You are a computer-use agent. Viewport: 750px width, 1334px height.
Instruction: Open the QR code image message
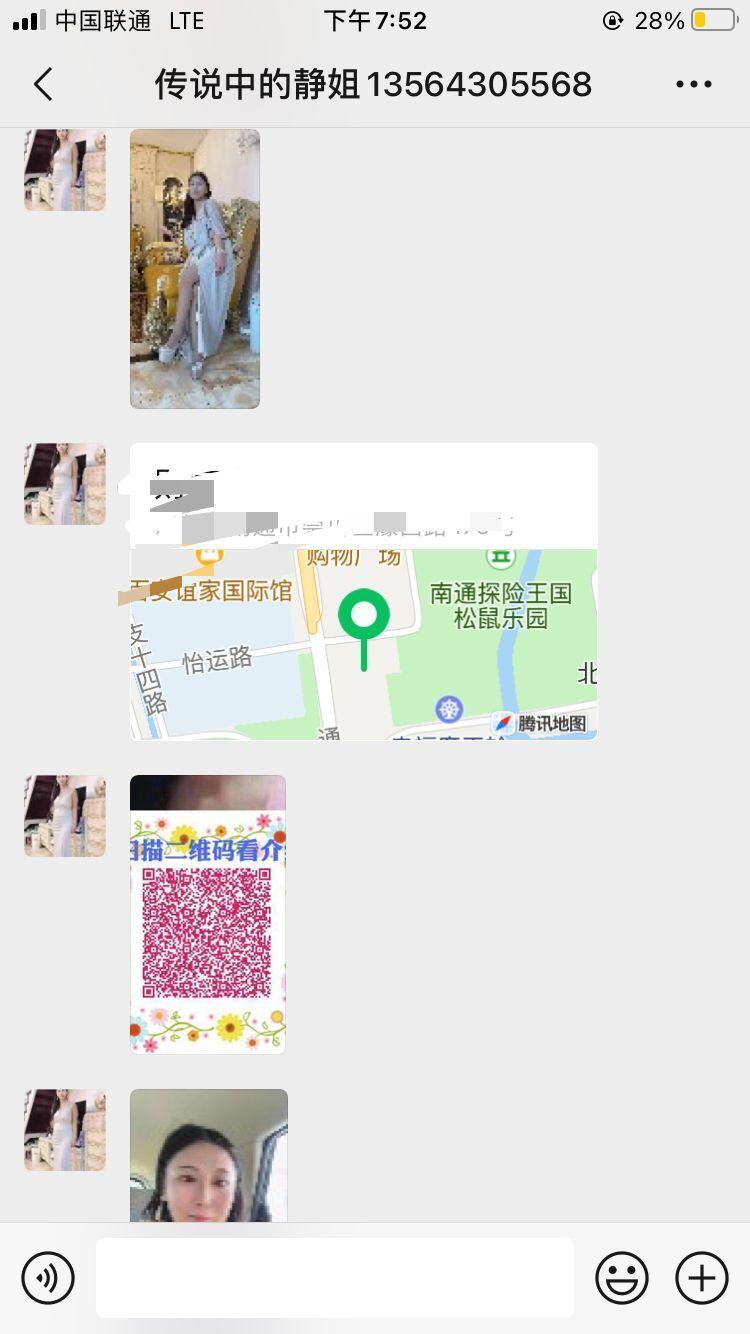(x=207, y=913)
